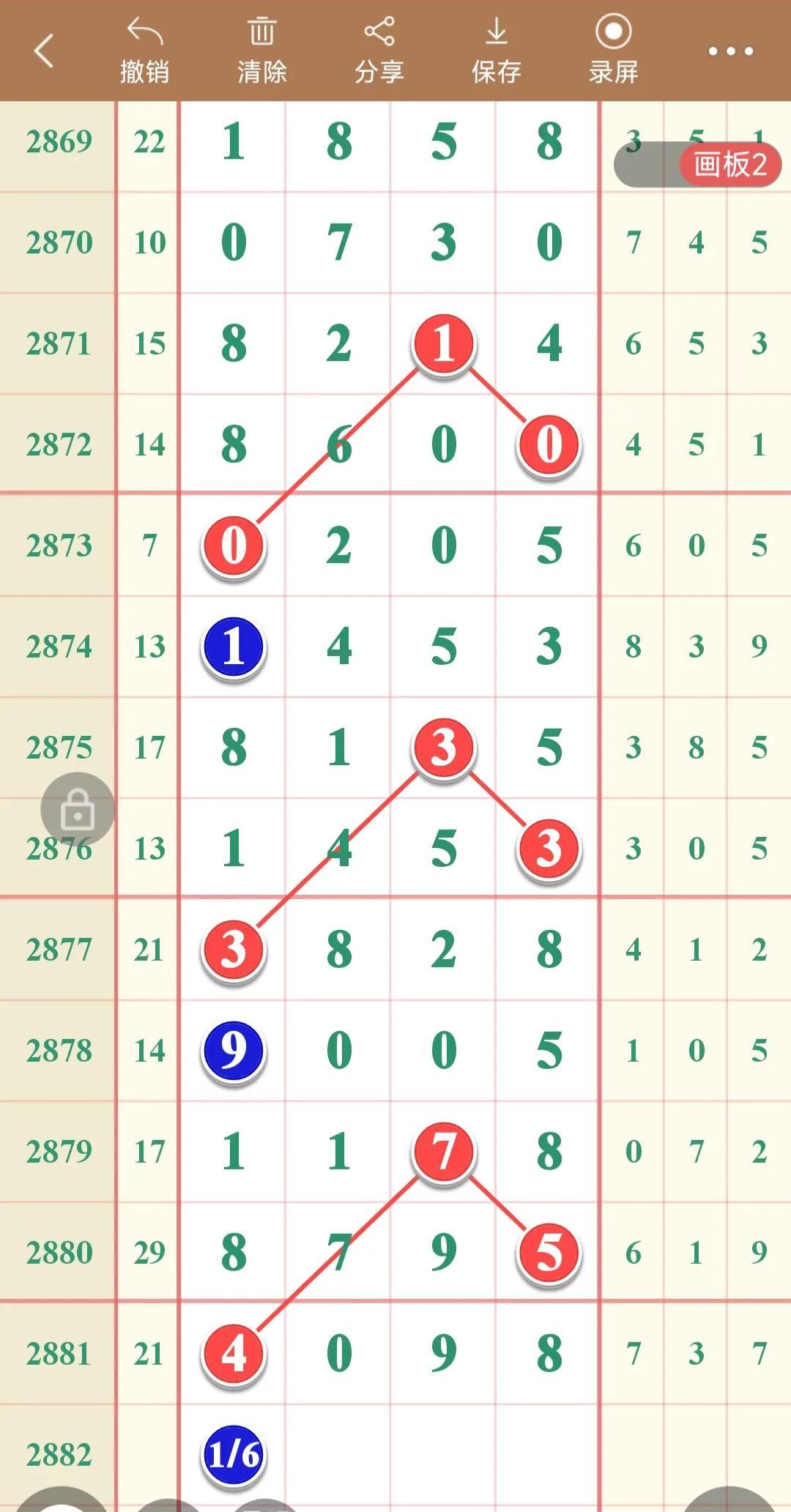Undo the last mark with 撤销
This screenshot has height=1512, width=791.
coord(144,51)
